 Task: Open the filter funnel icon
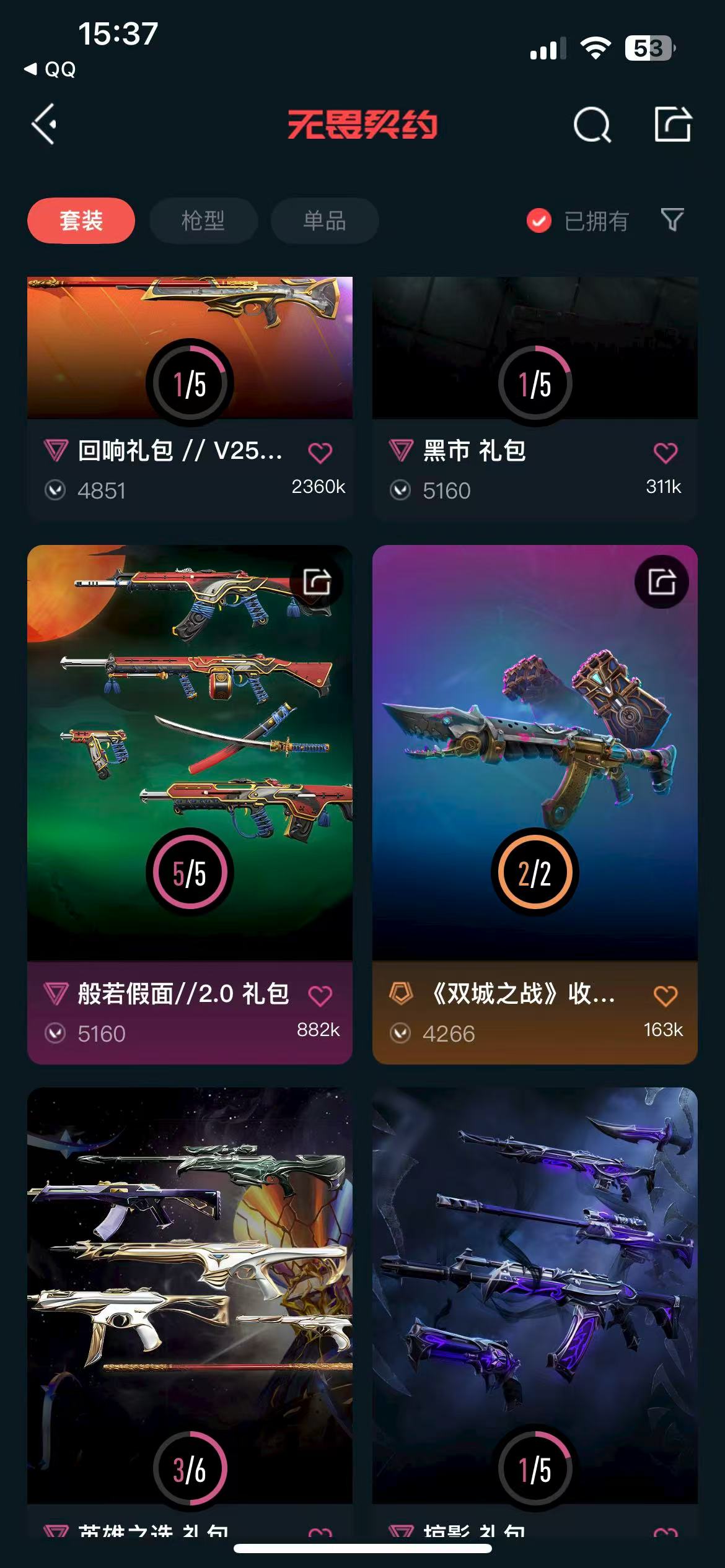pyautogui.click(x=672, y=220)
